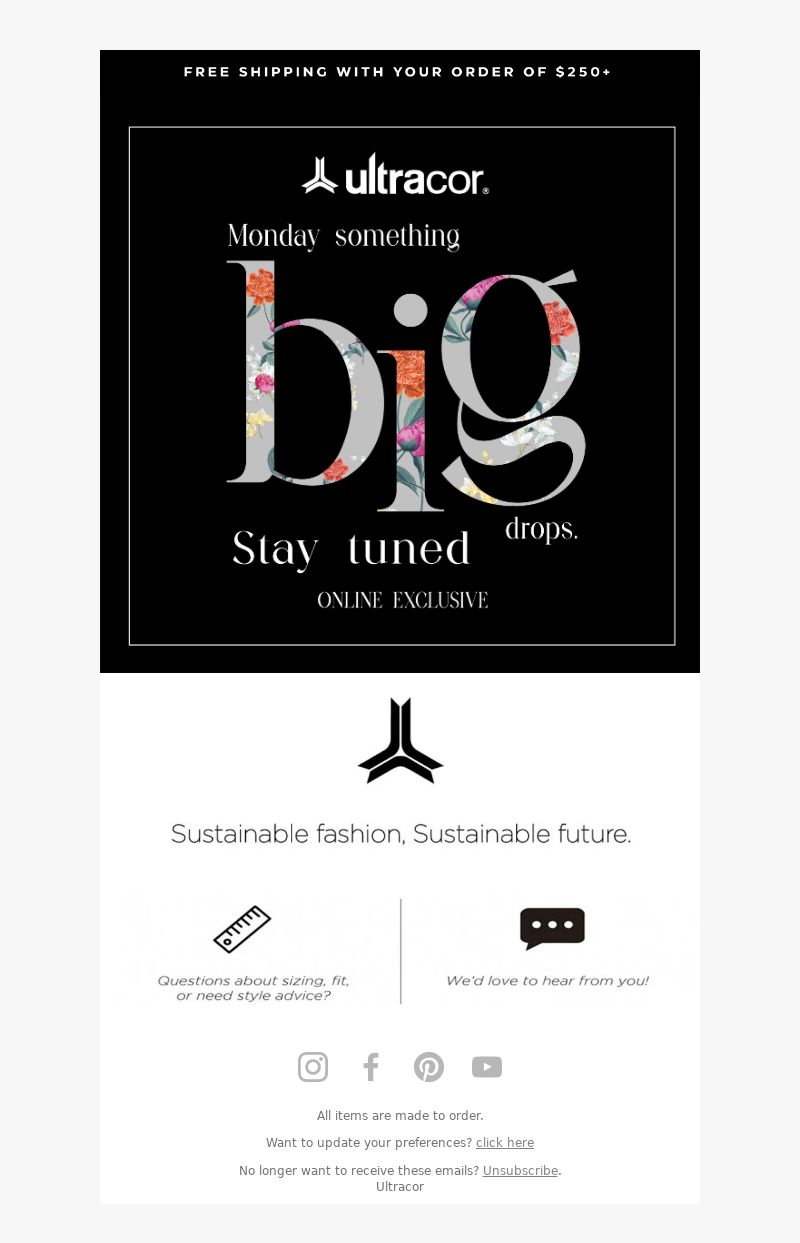Visit the Pinterest profile icon
The width and height of the screenshot is (800, 1243).
coord(429,1067)
